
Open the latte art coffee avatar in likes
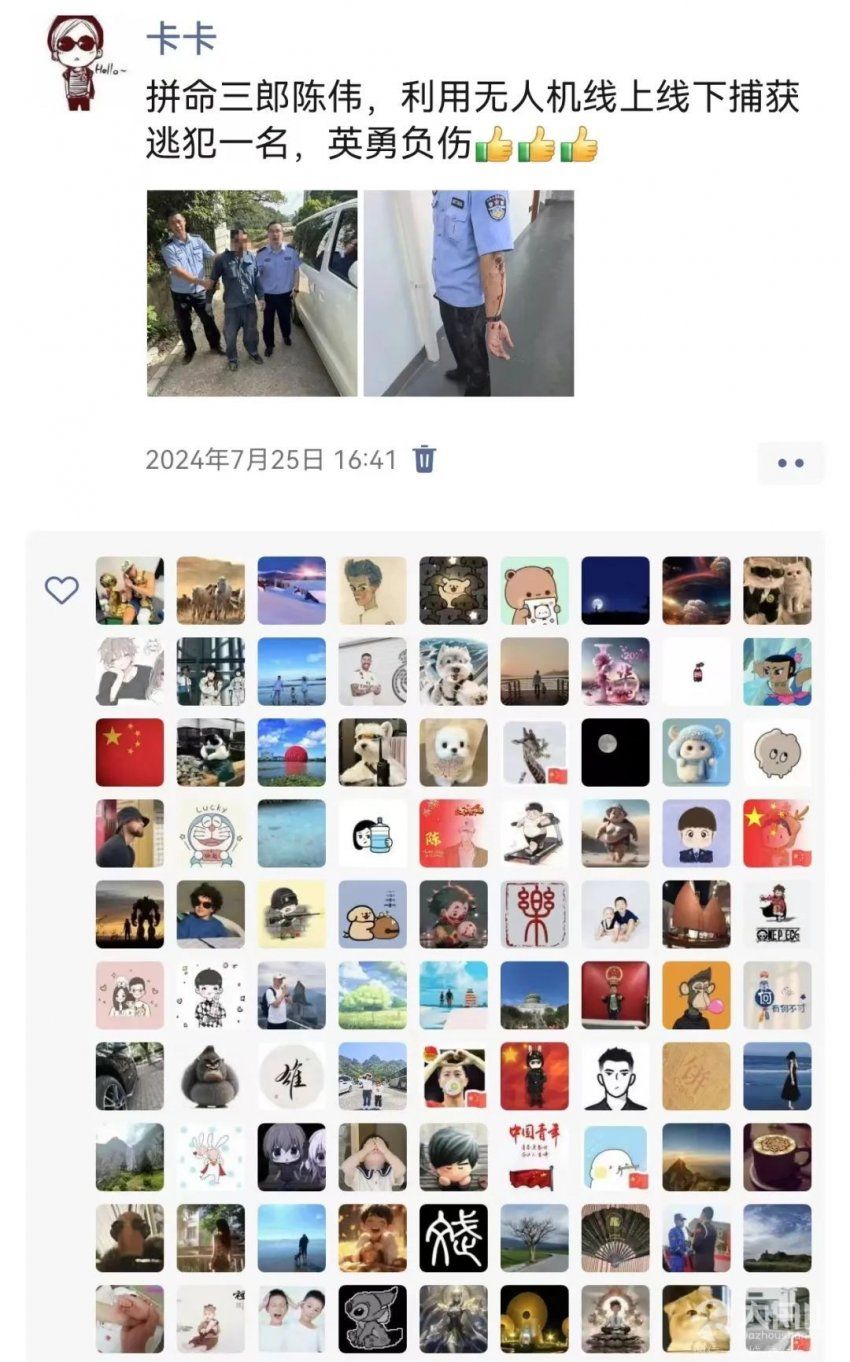tap(777, 1157)
